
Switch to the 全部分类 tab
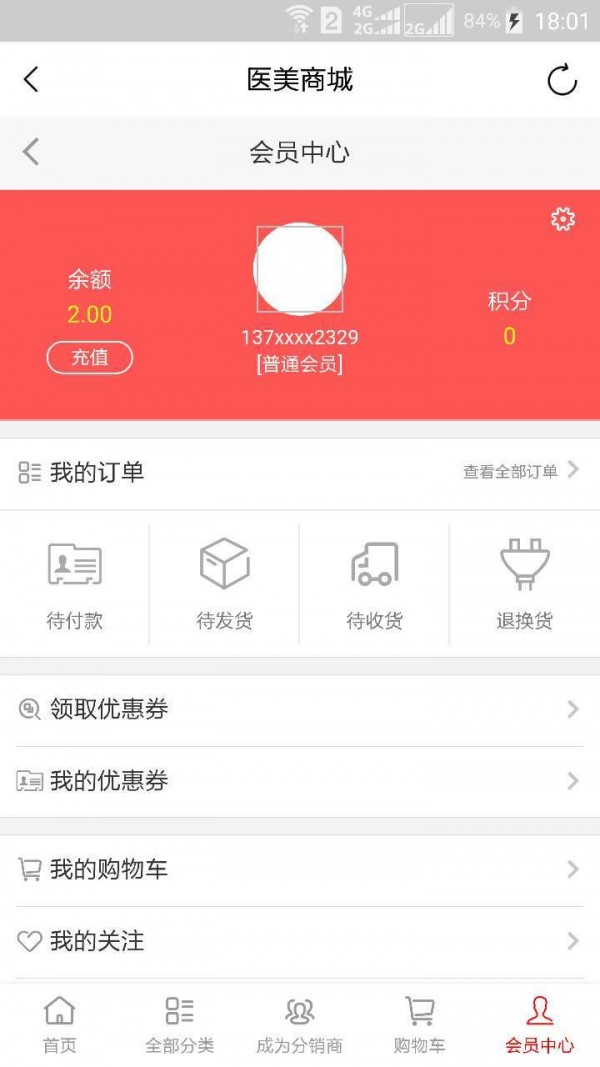[180, 1025]
